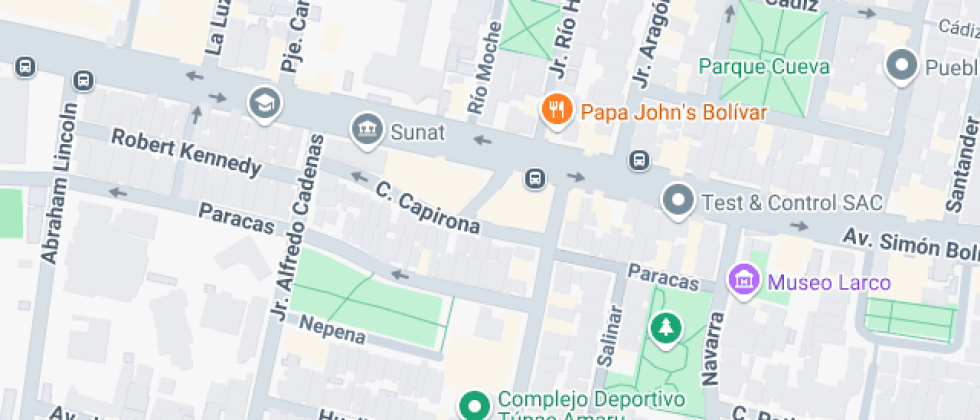The image size is (980, 420).
Task: Tap the Test & Control SAC marker
Action: (678, 200)
